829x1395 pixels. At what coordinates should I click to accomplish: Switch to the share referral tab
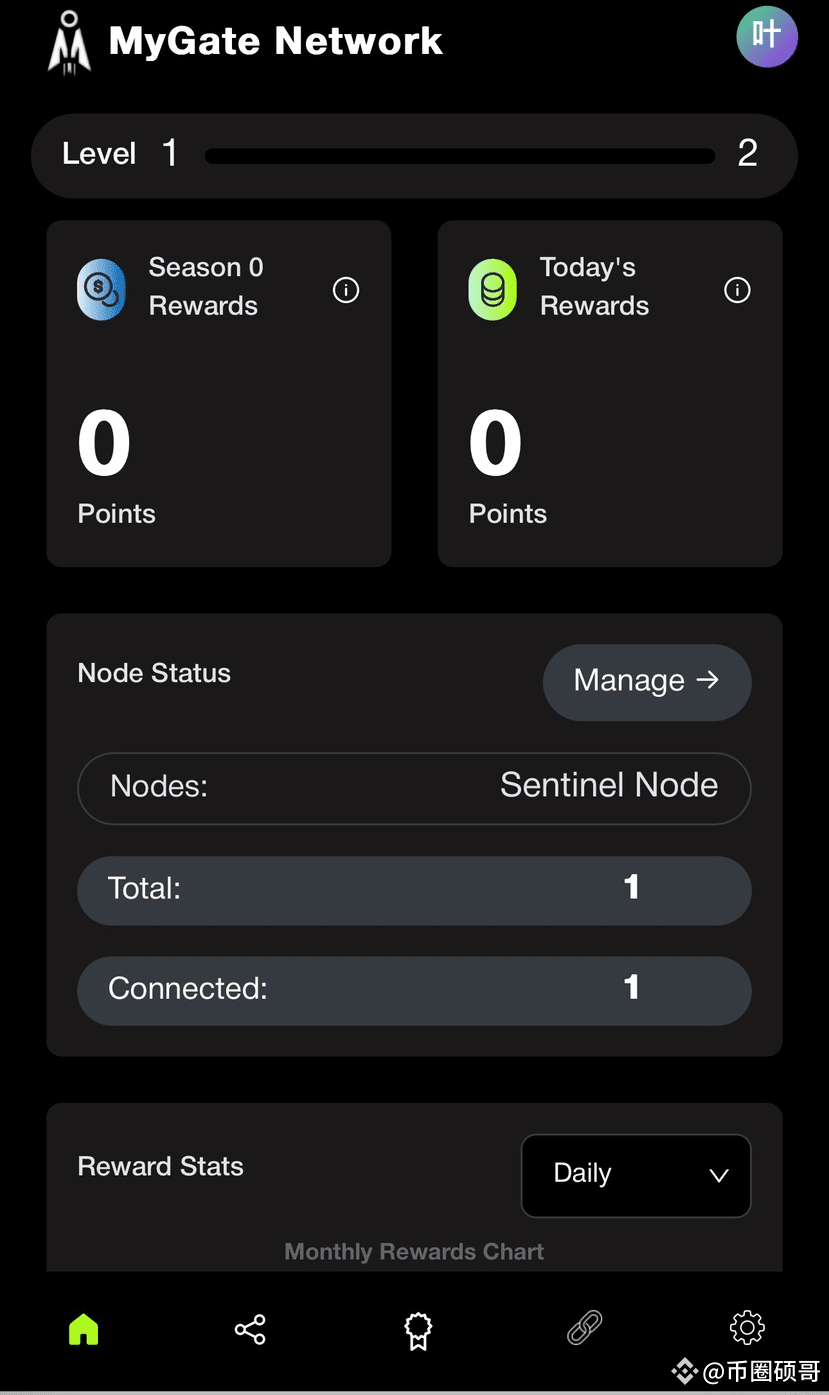(250, 1329)
